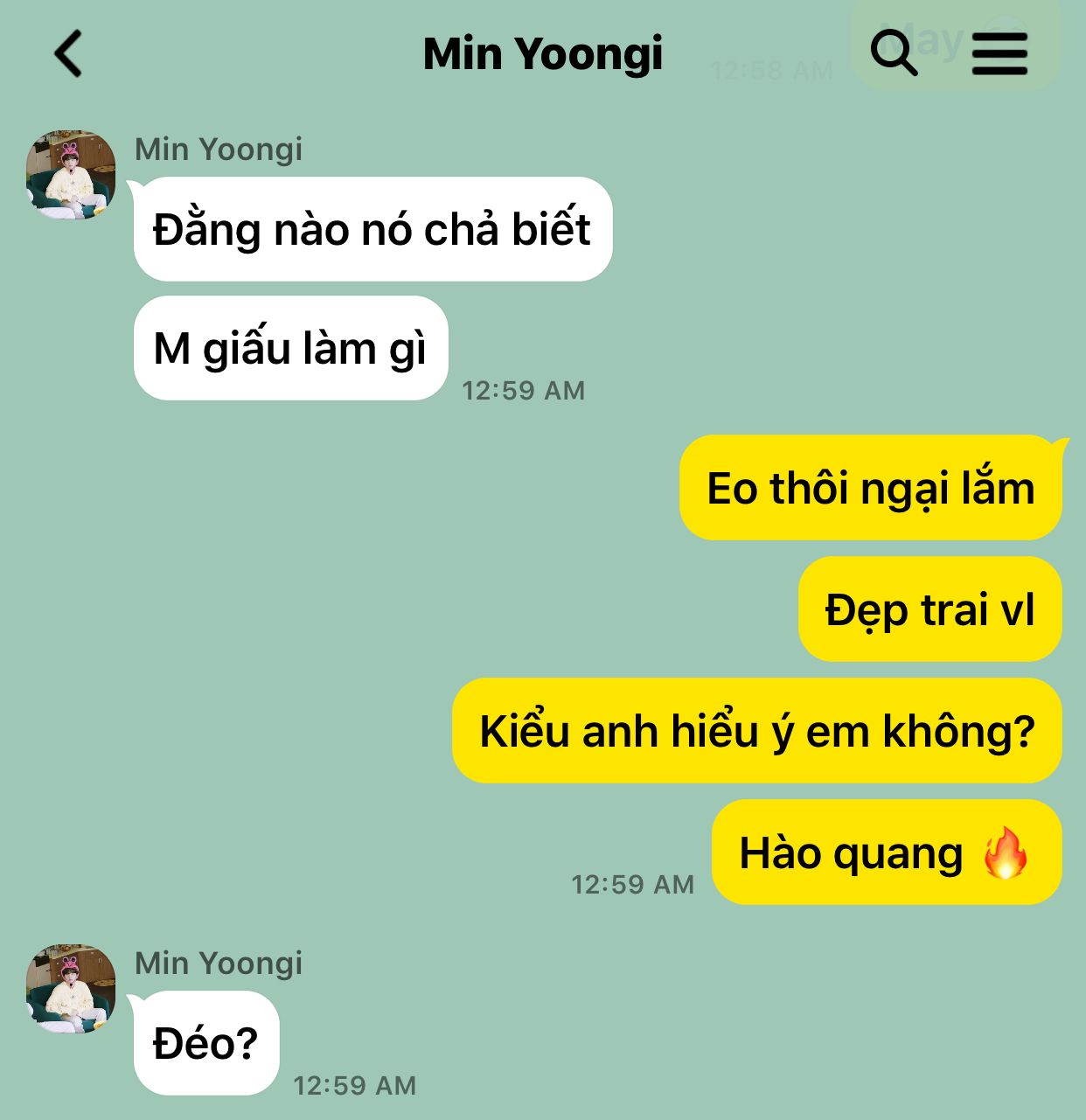This screenshot has width=1086, height=1120.
Task: View Min Yoongi's profile picture beside "Đéo?"
Action: click(71, 988)
